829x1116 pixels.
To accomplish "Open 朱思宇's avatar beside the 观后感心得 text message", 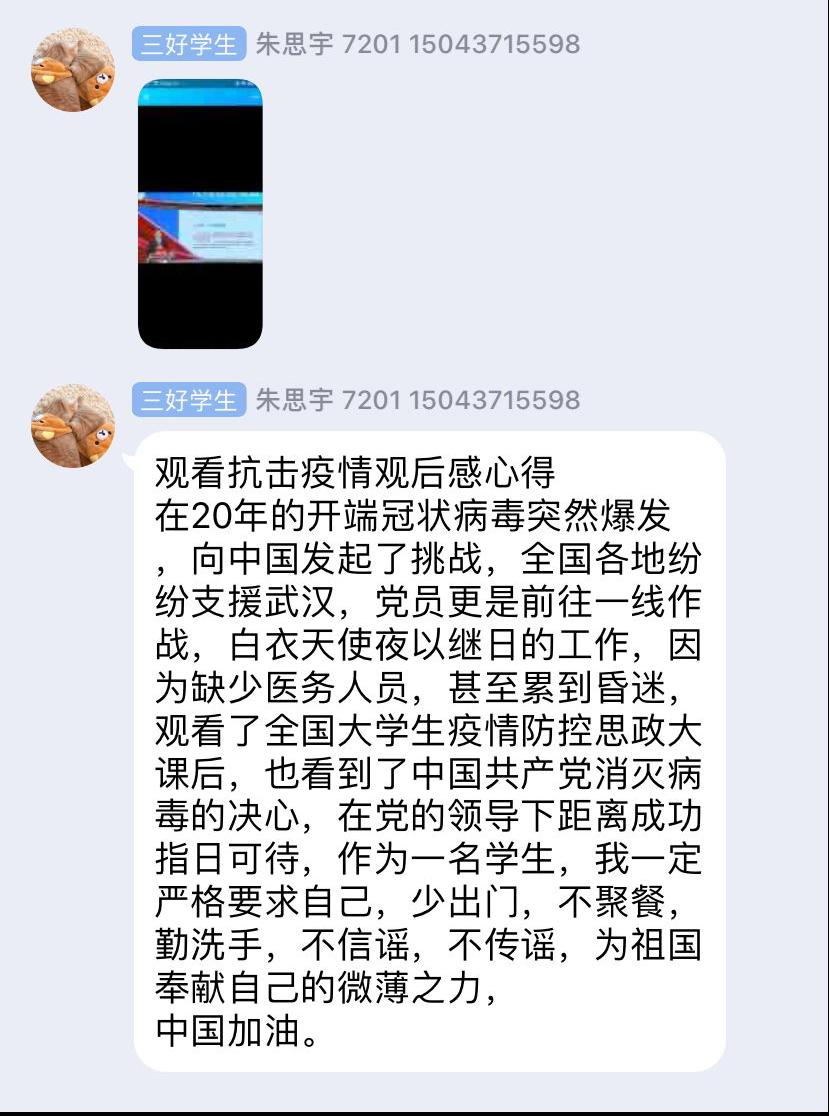I will pos(74,426).
